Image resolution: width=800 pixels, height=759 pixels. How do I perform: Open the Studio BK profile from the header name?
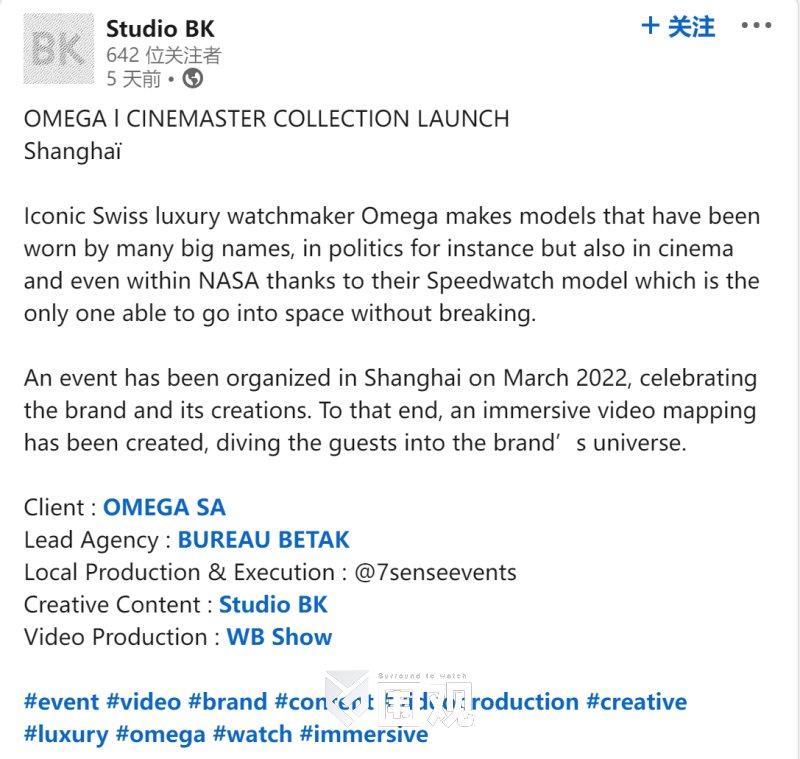(x=160, y=29)
